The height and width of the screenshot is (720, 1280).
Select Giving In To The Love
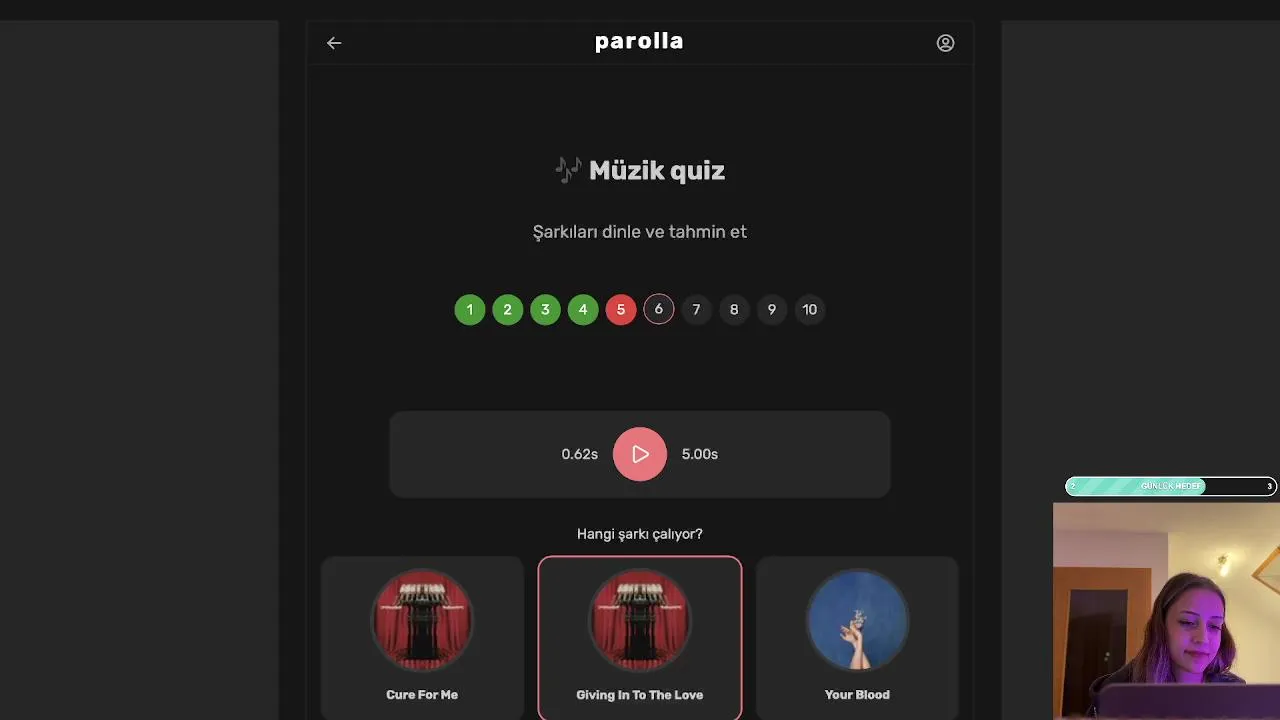640,638
